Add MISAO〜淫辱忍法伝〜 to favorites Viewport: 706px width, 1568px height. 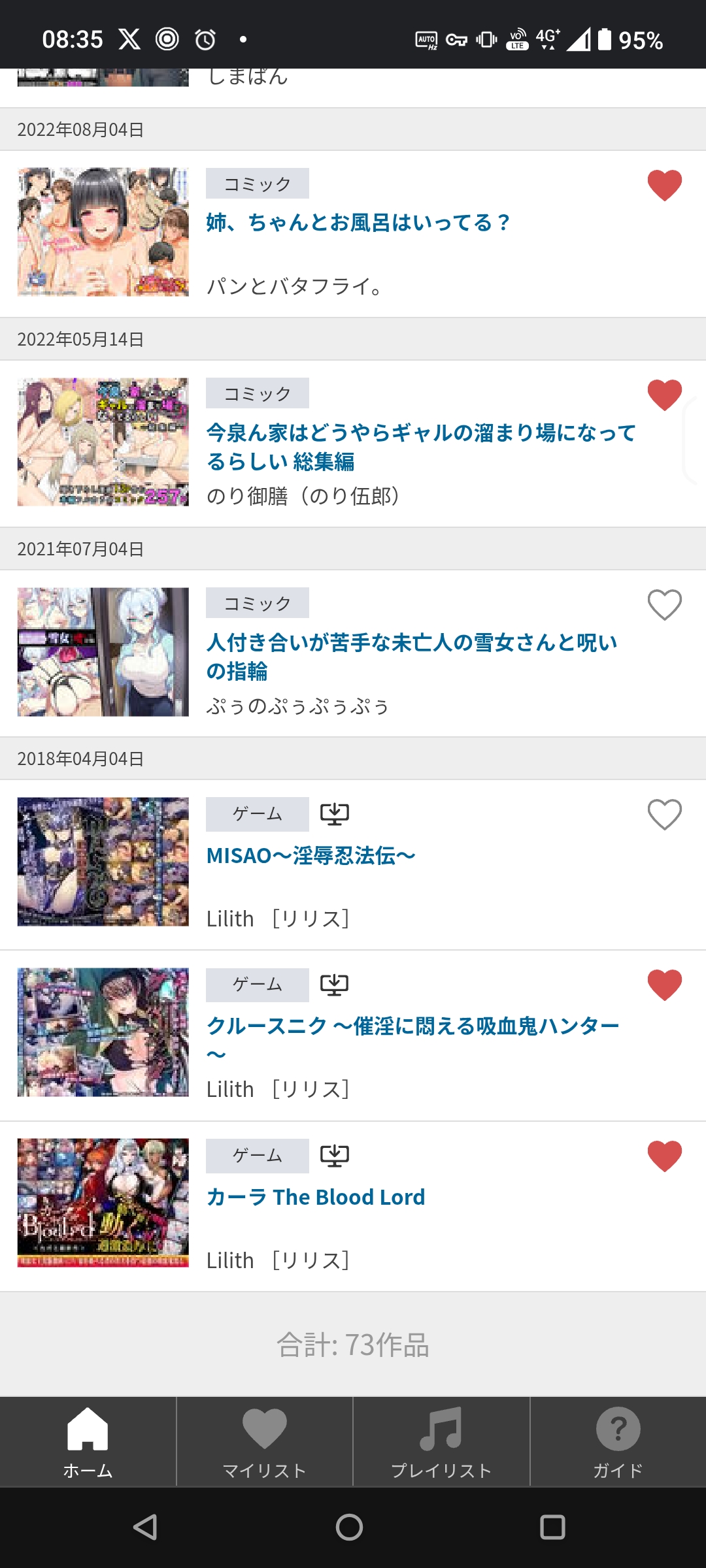tap(664, 814)
